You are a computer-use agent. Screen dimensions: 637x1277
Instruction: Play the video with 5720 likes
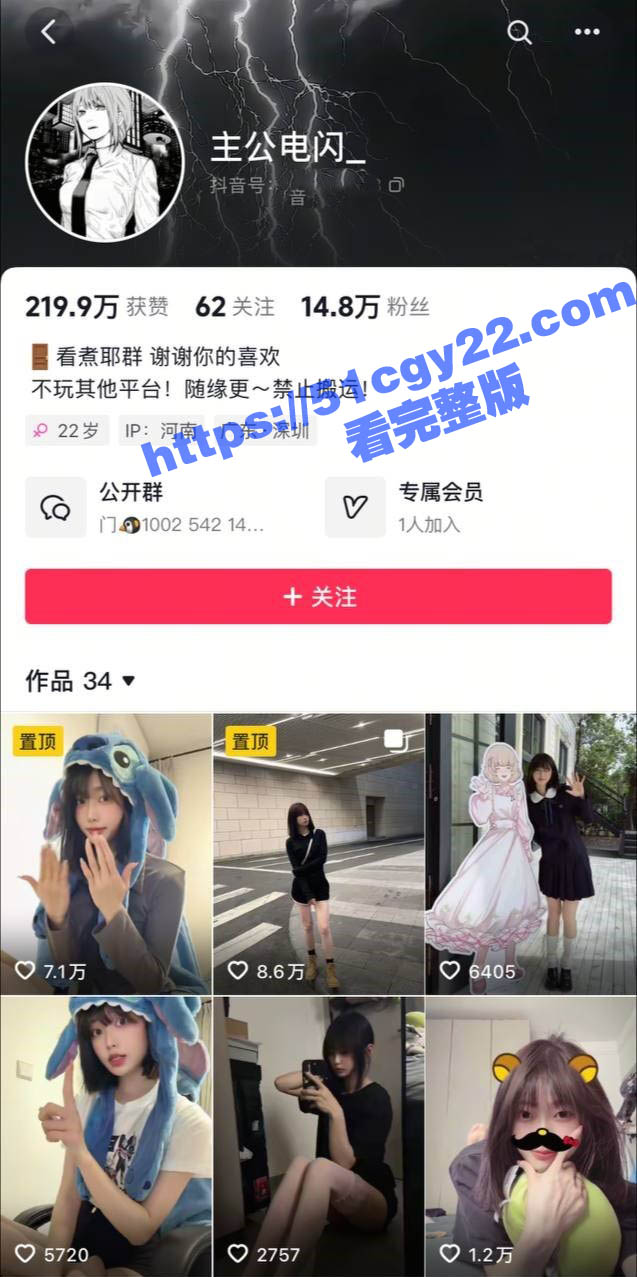pos(105,1135)
